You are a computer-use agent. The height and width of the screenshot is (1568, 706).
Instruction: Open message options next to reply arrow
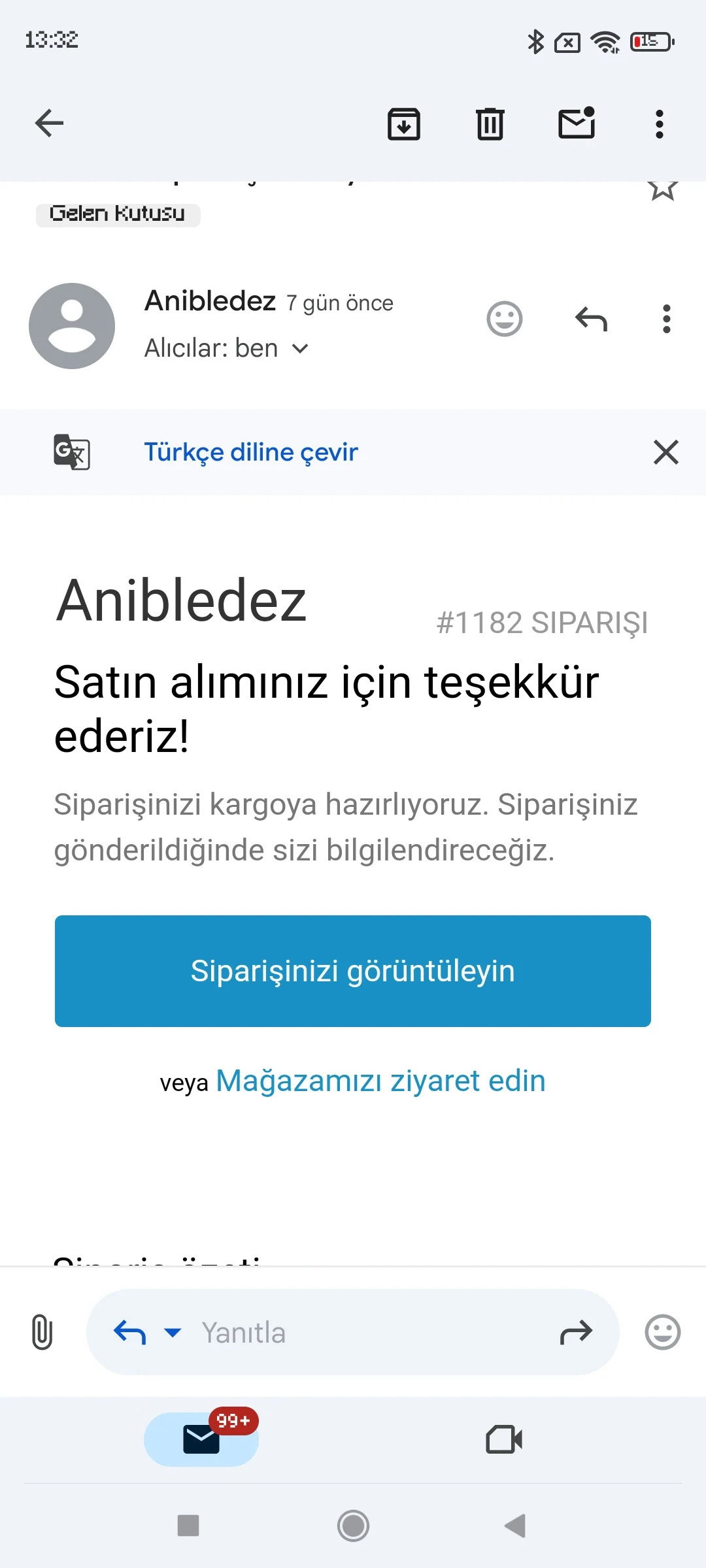pos(666,319)
